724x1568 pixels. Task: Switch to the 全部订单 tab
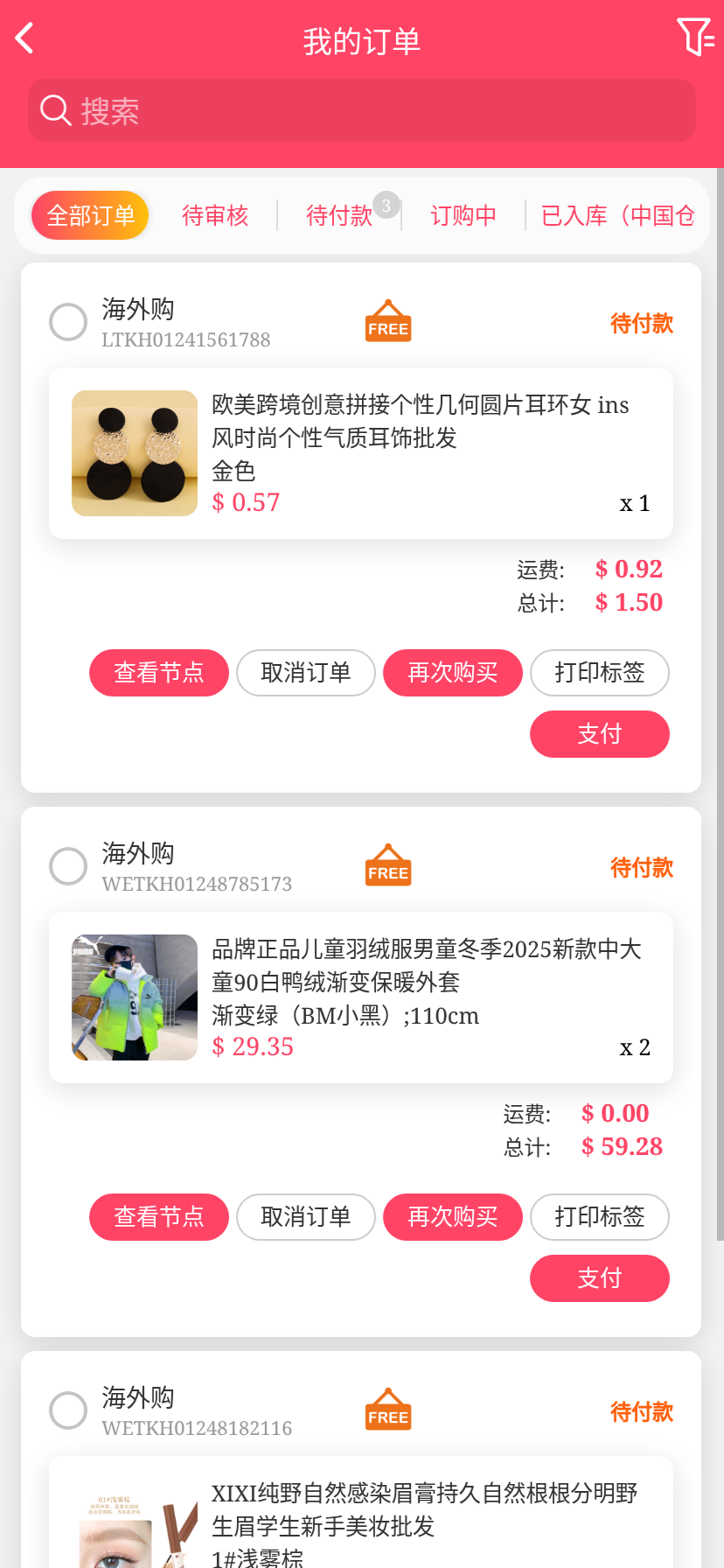(90, 215)
